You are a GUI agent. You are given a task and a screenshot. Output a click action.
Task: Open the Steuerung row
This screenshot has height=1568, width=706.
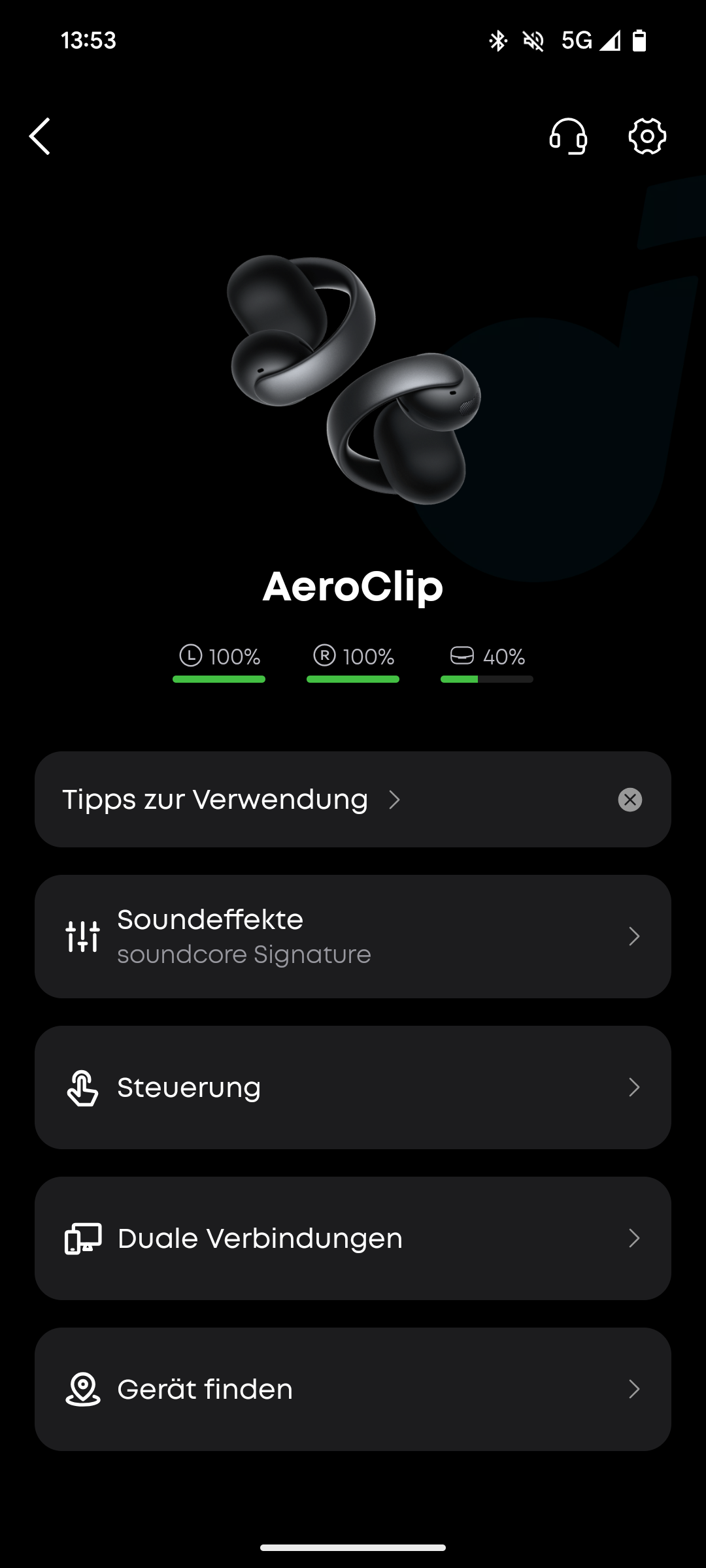tap(353, 1087)
